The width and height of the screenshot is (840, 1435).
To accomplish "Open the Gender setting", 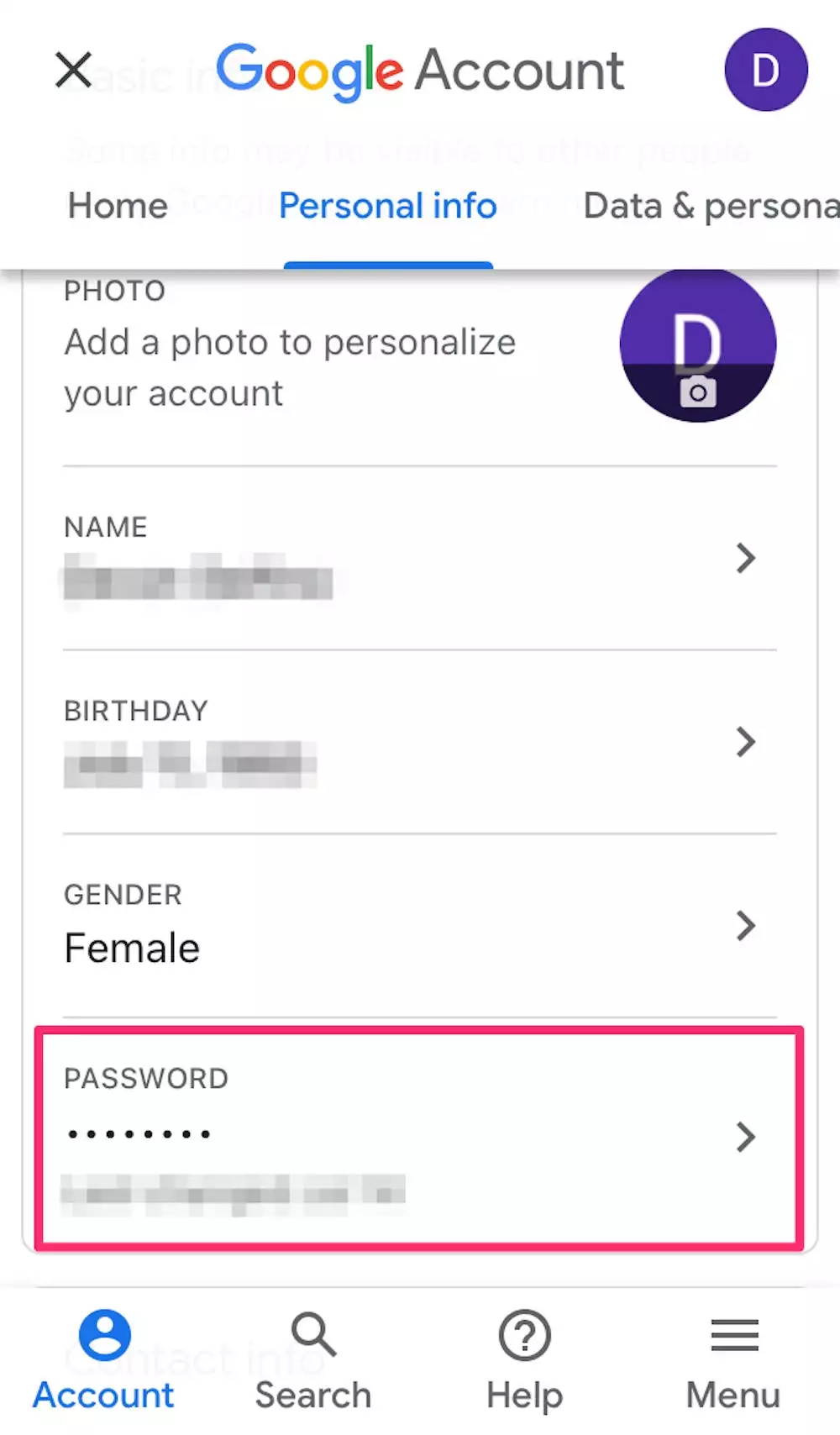I will pyautogui.click(x=418, y=926).
